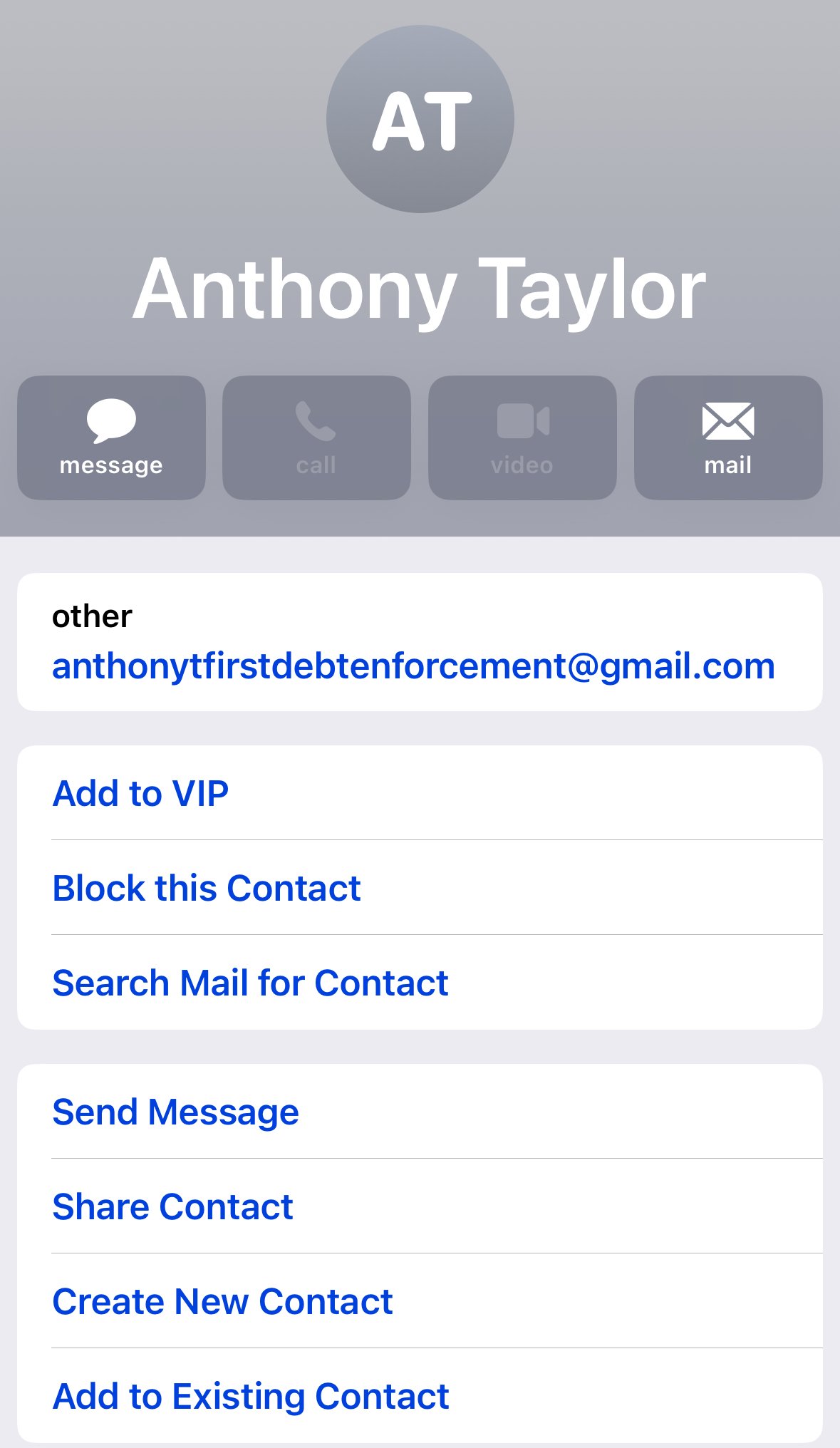Tap the mail envelope button
The width and height of the screenshot is (840, 1448).
728,438
